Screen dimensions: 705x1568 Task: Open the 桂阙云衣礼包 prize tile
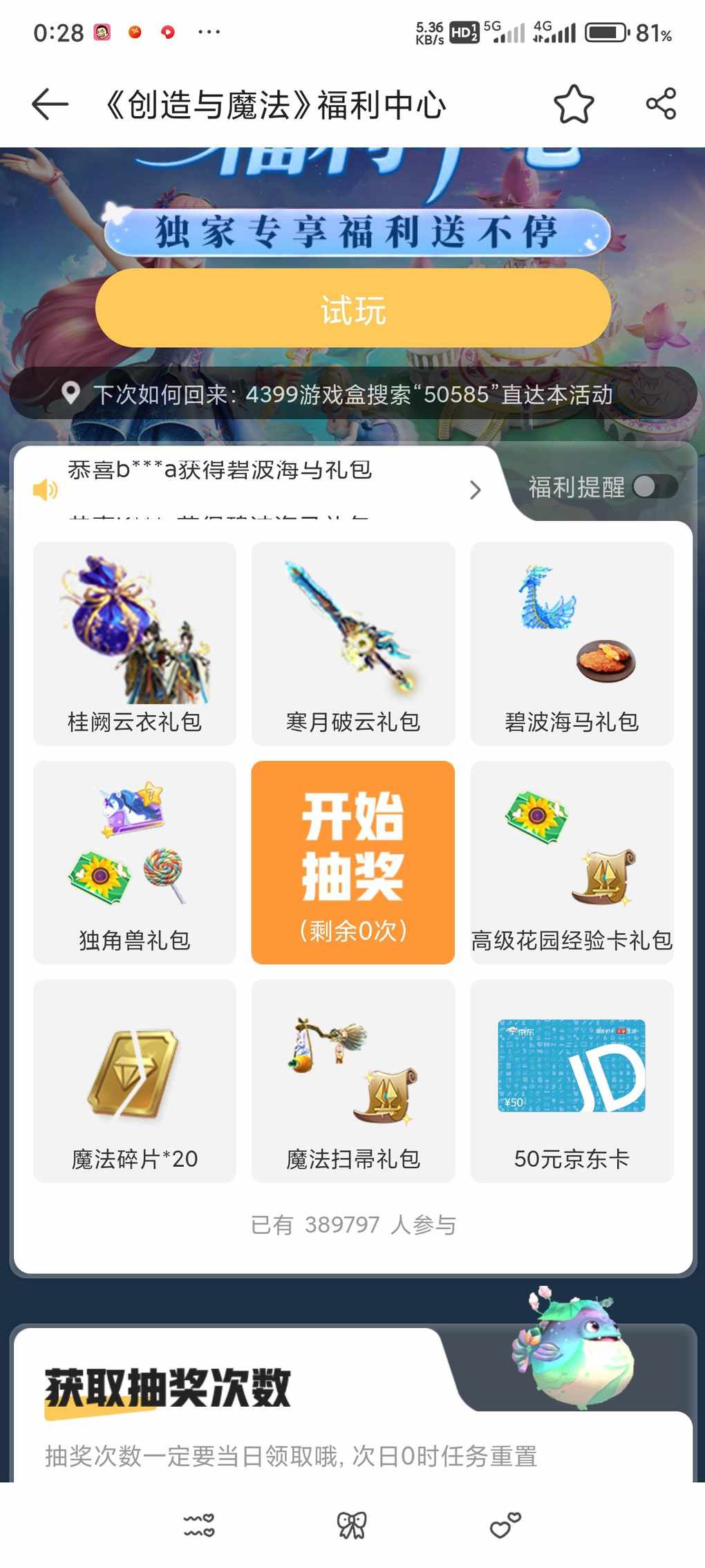(x=135, y=643)
